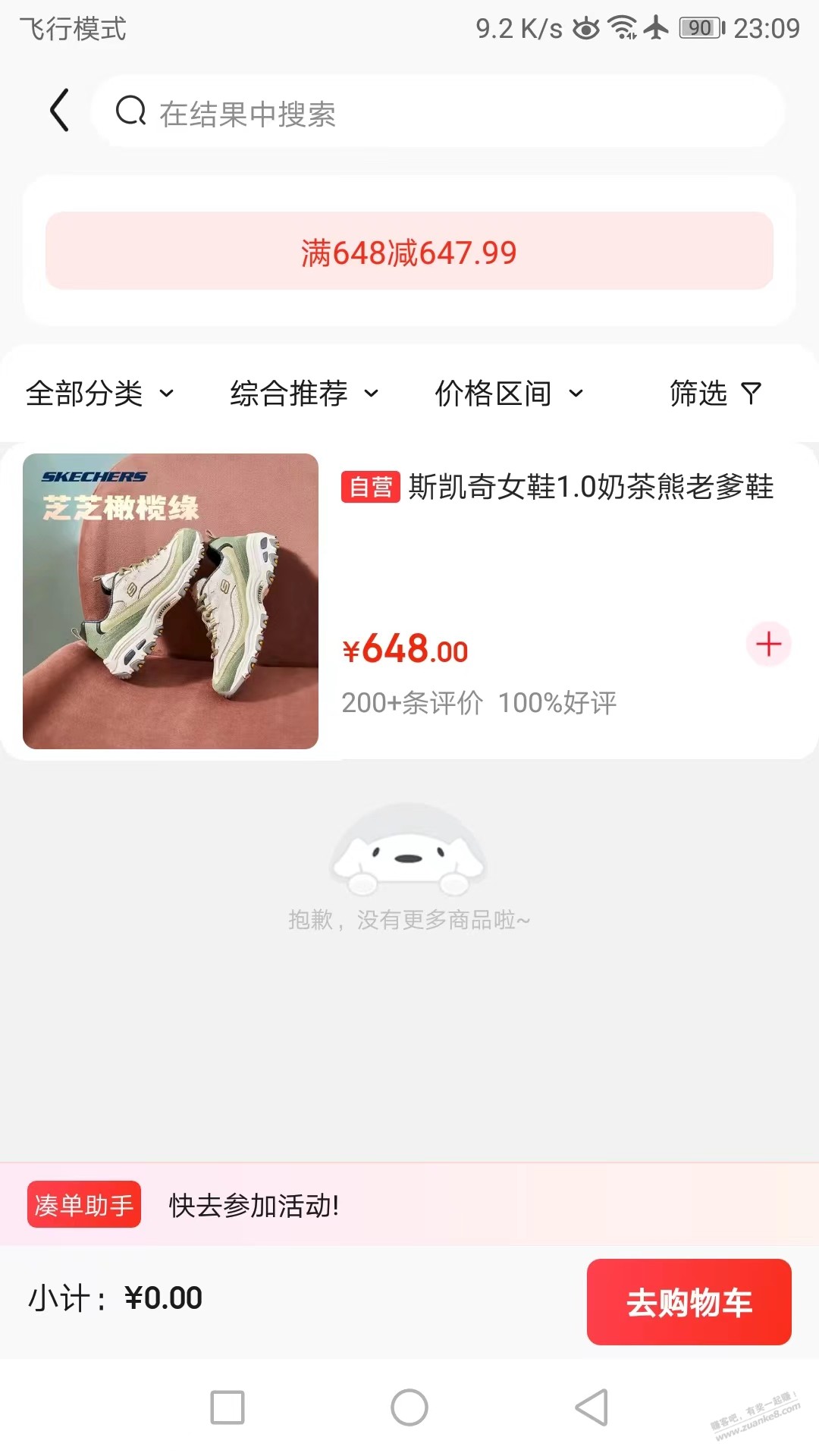Screen dimensions: 819x1456
Task: Add the 斯凯奇女鞋 to cart with plus
Action: 769,645
